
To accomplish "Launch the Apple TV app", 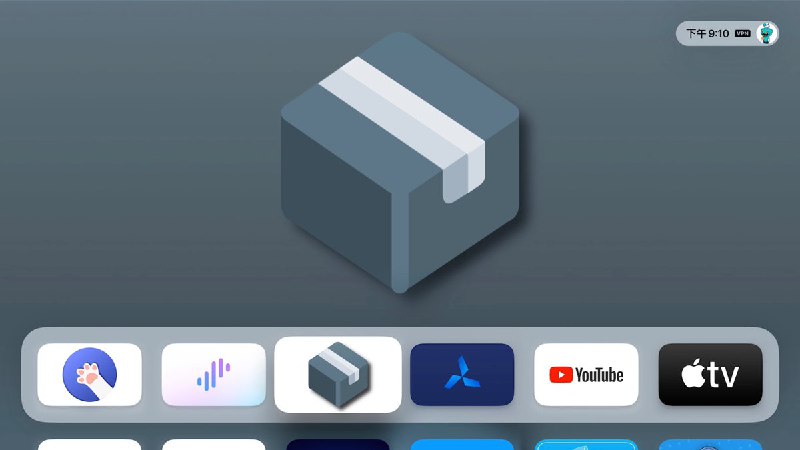I will coord(710,375).
